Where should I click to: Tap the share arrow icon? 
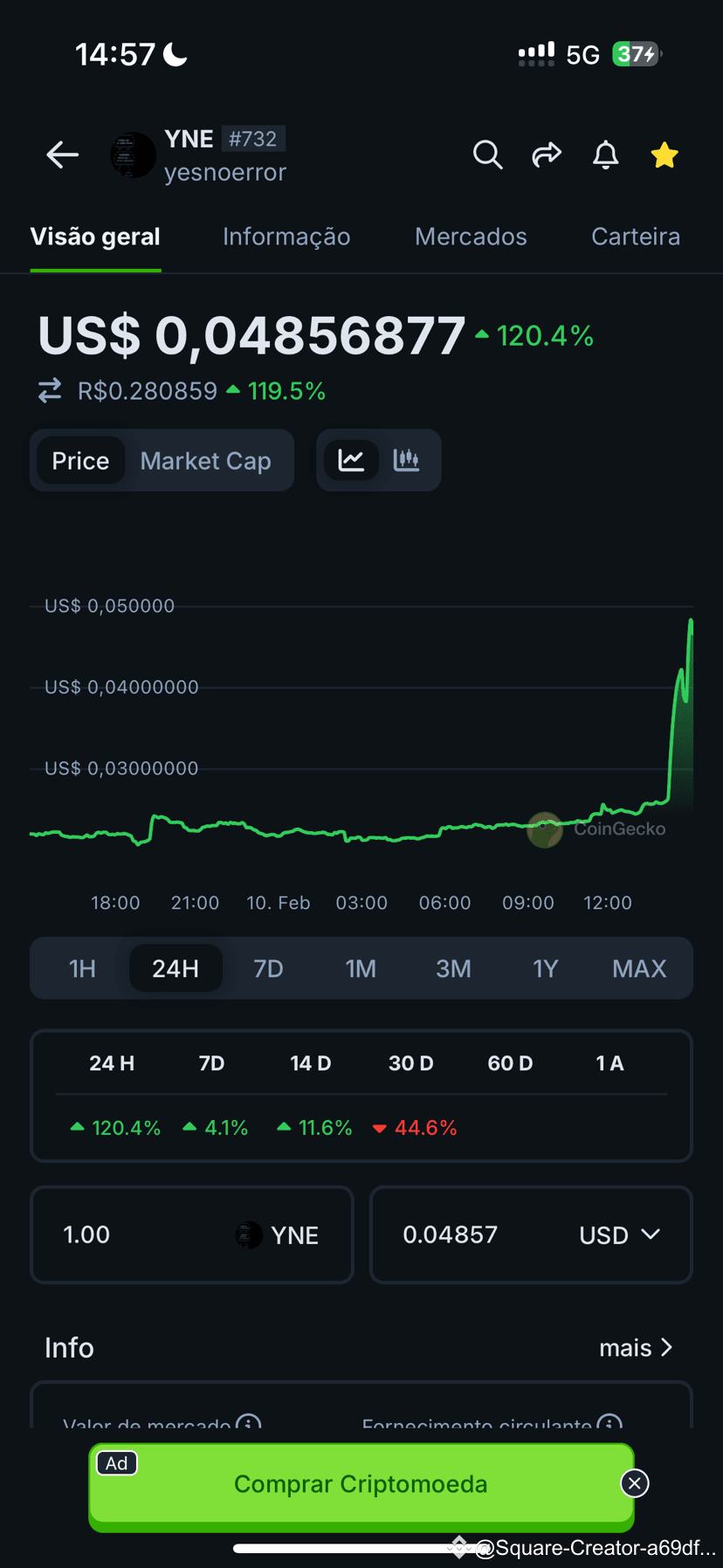click(x=547, y=155)
